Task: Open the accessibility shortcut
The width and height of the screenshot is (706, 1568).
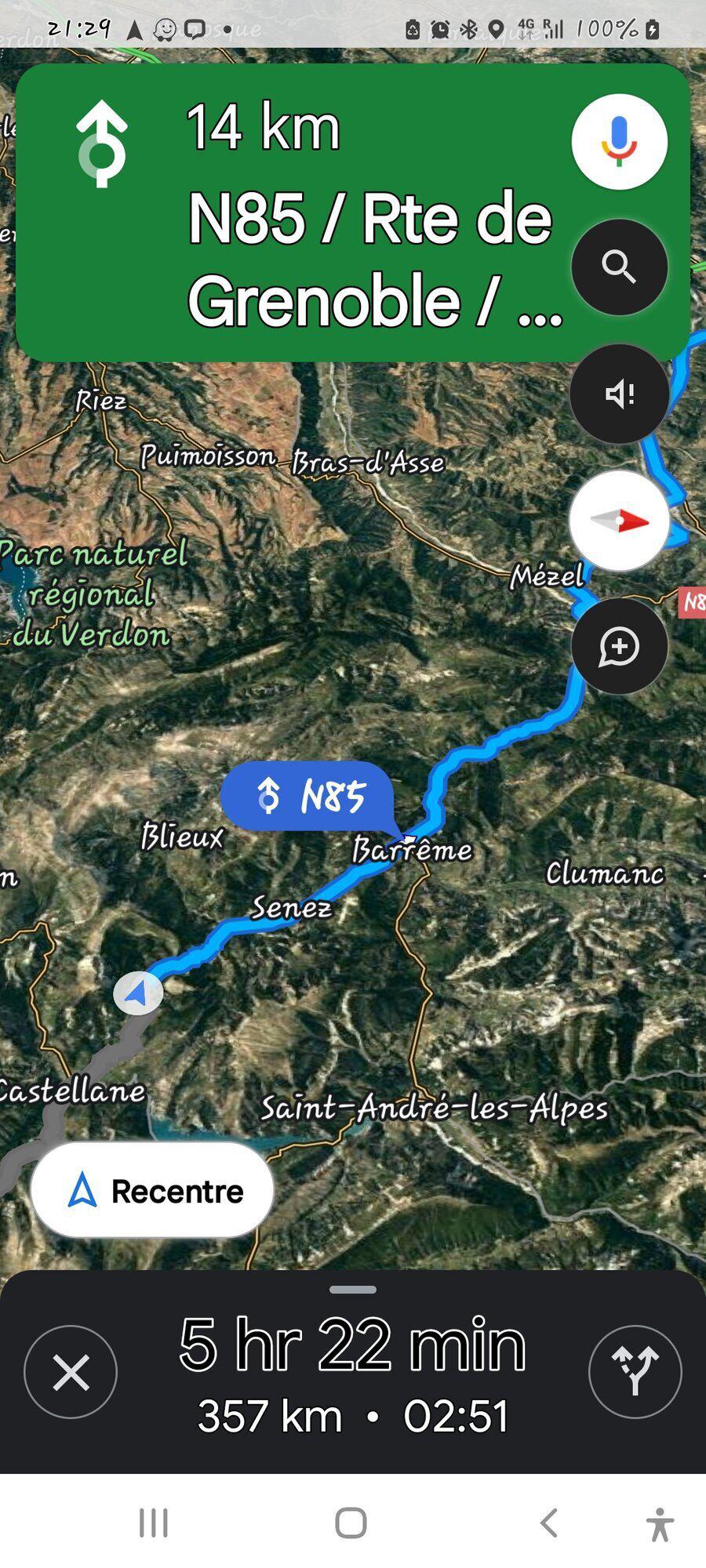Action: [x=660, y=1523]
